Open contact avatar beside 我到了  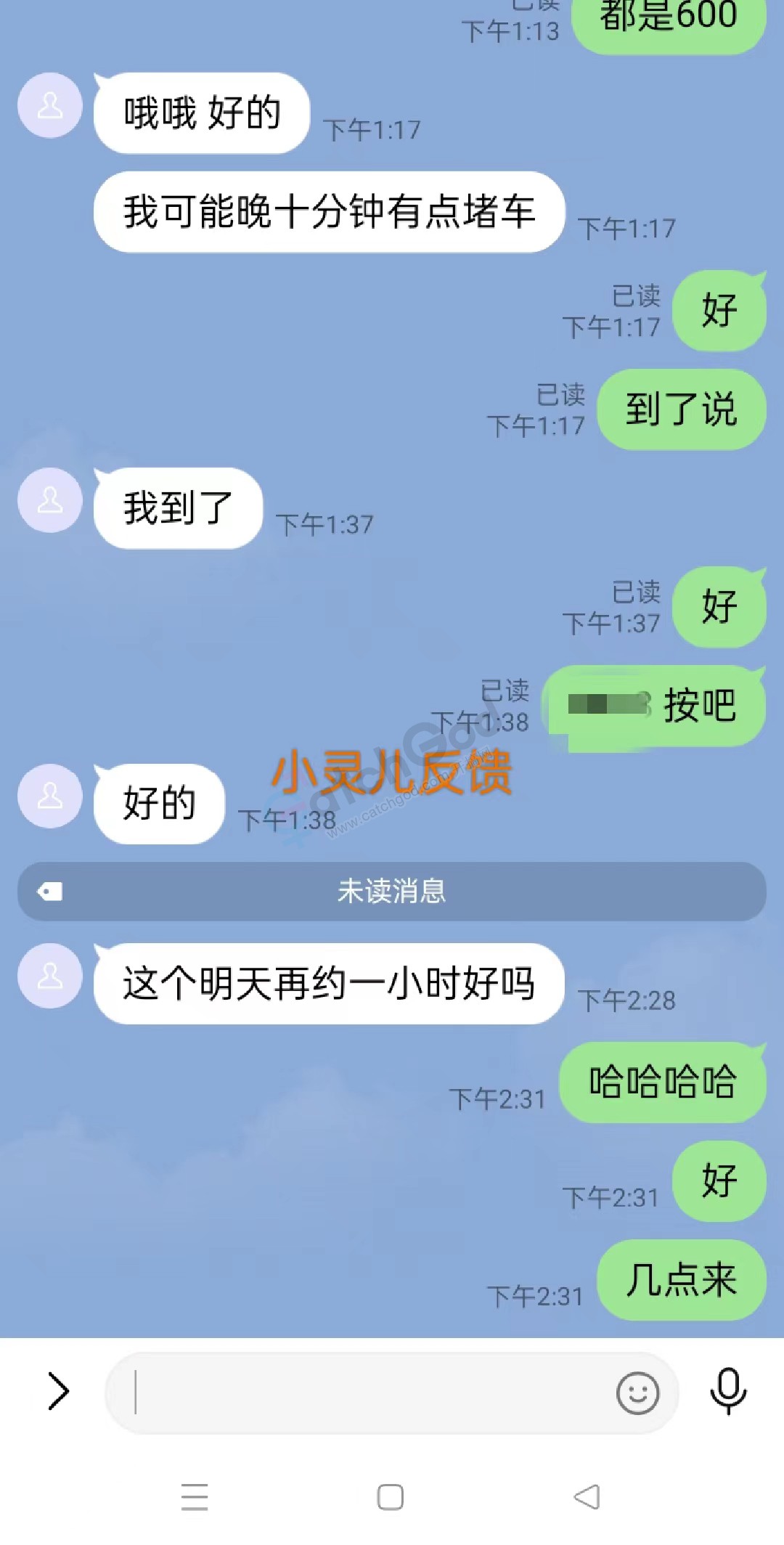(50, 501)
